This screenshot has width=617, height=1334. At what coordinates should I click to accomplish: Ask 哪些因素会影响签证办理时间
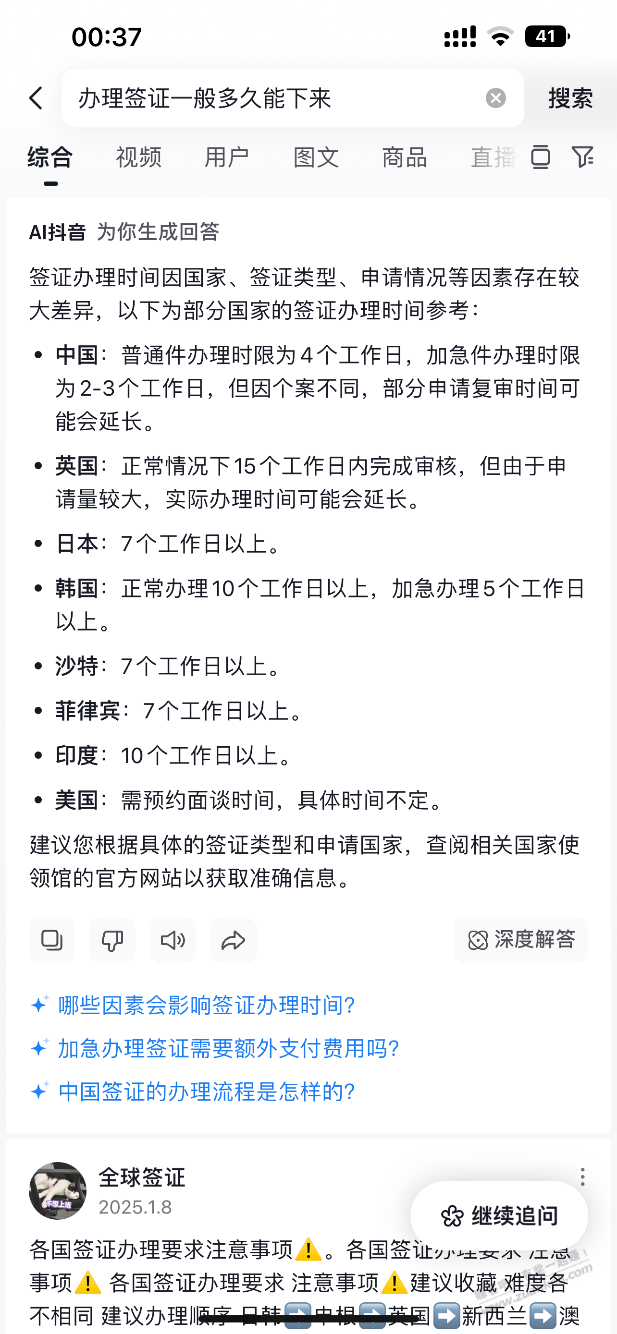pyautogui.click(x=206, y=1005)
